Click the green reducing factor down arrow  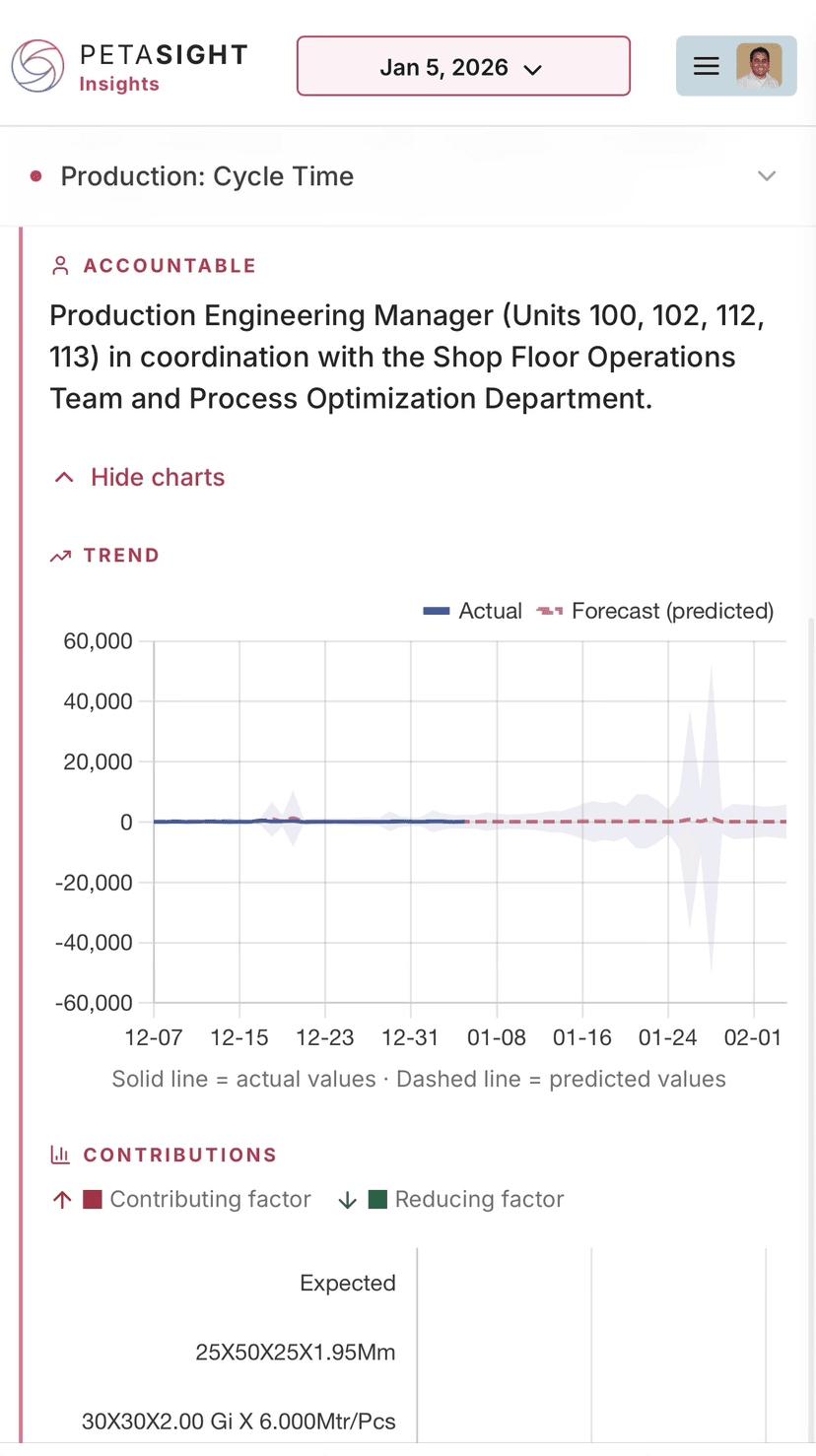347,1199
